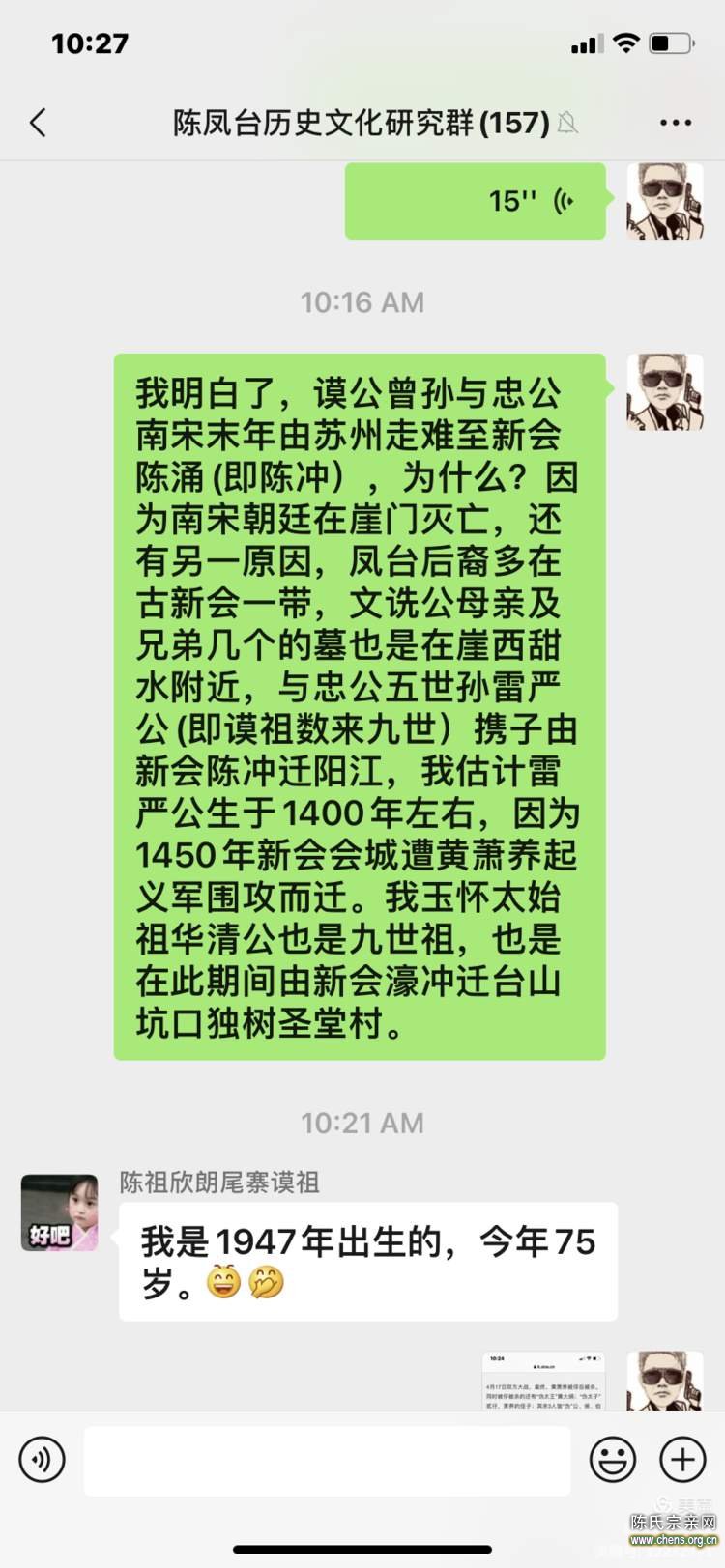The height and width of the screenshot is (1568, 725).
Task: Open sender's avatar beside the voice message
Action: point(664,201)
